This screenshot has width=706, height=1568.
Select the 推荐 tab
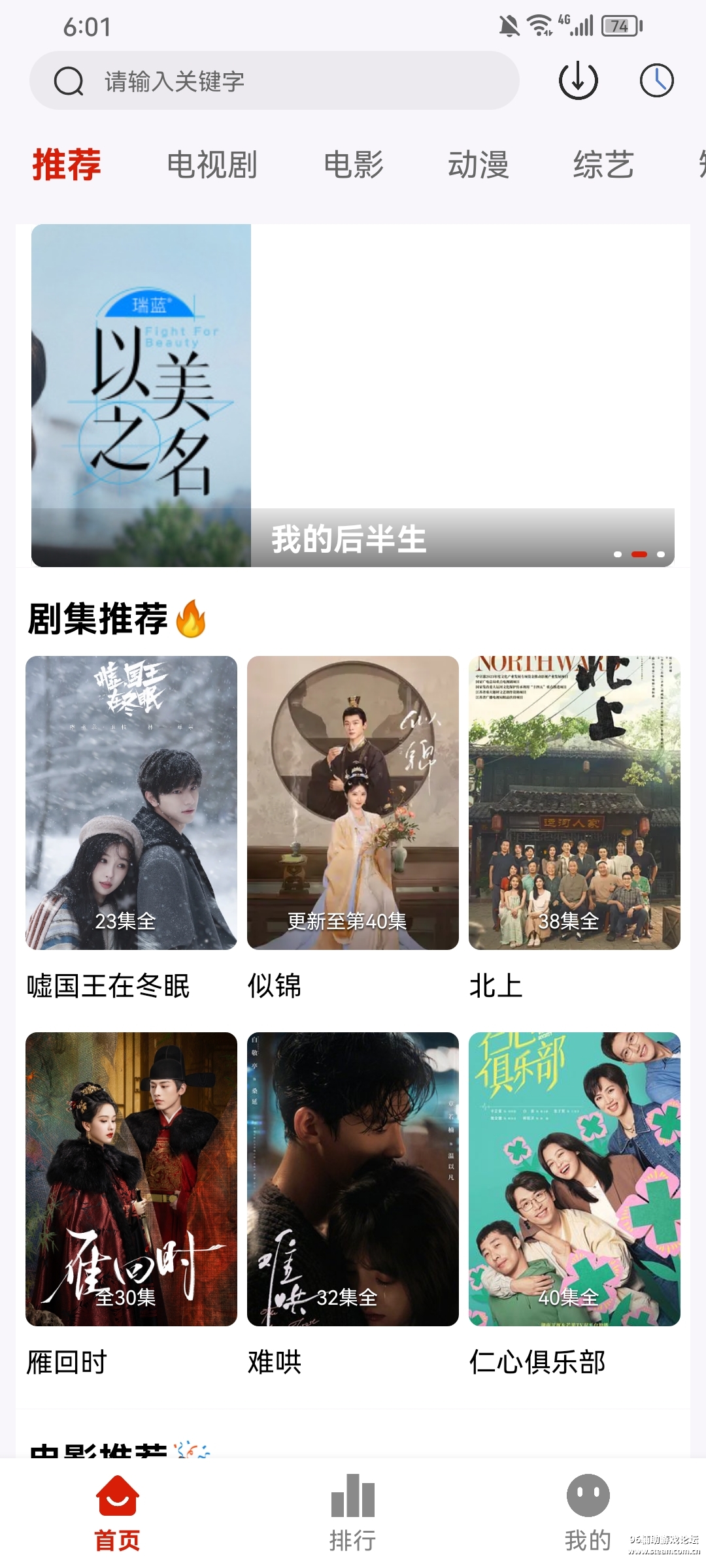pos(67,164)
